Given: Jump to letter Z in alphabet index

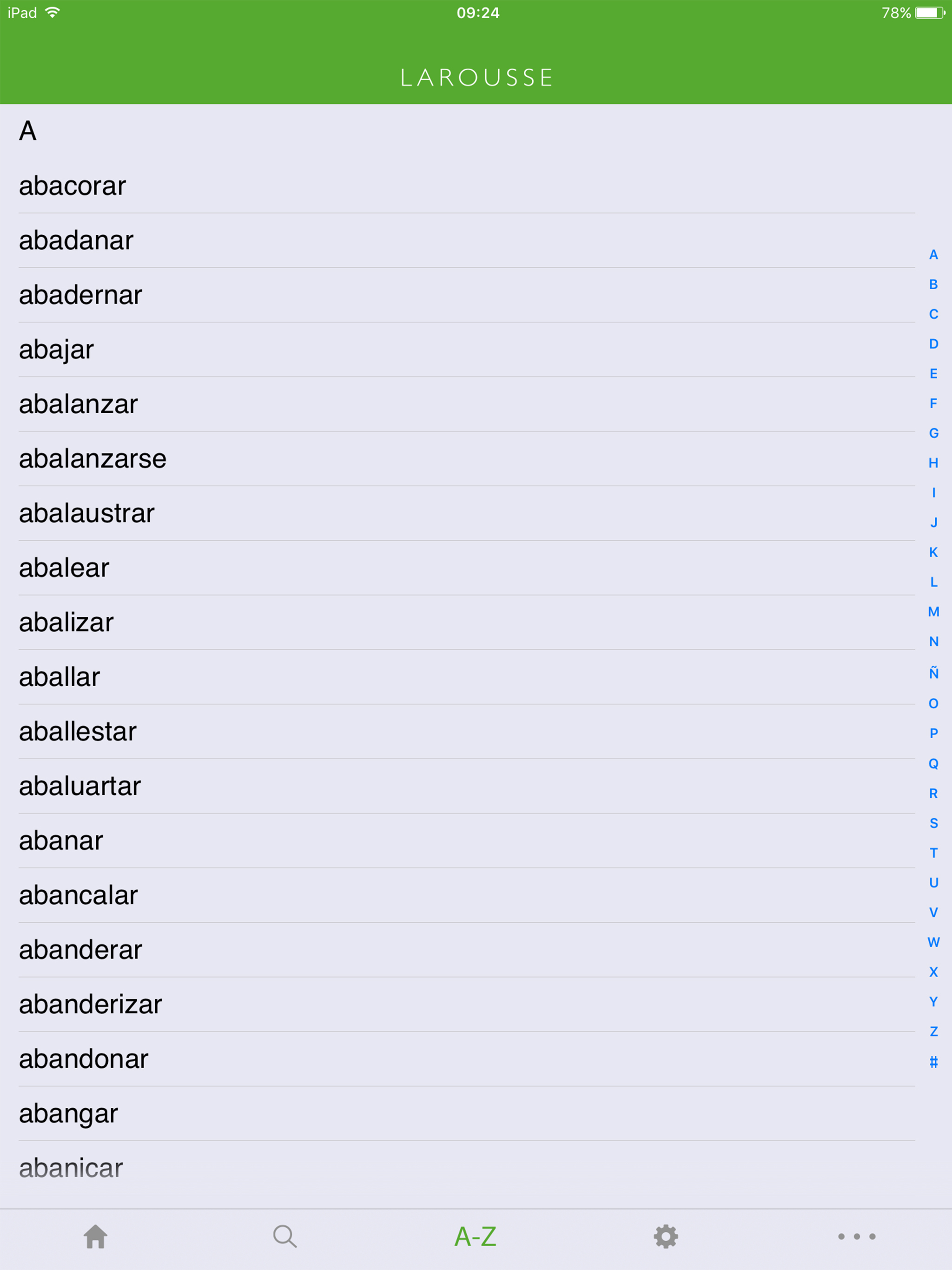Looking at the screenshot, I should point(933,1030).
